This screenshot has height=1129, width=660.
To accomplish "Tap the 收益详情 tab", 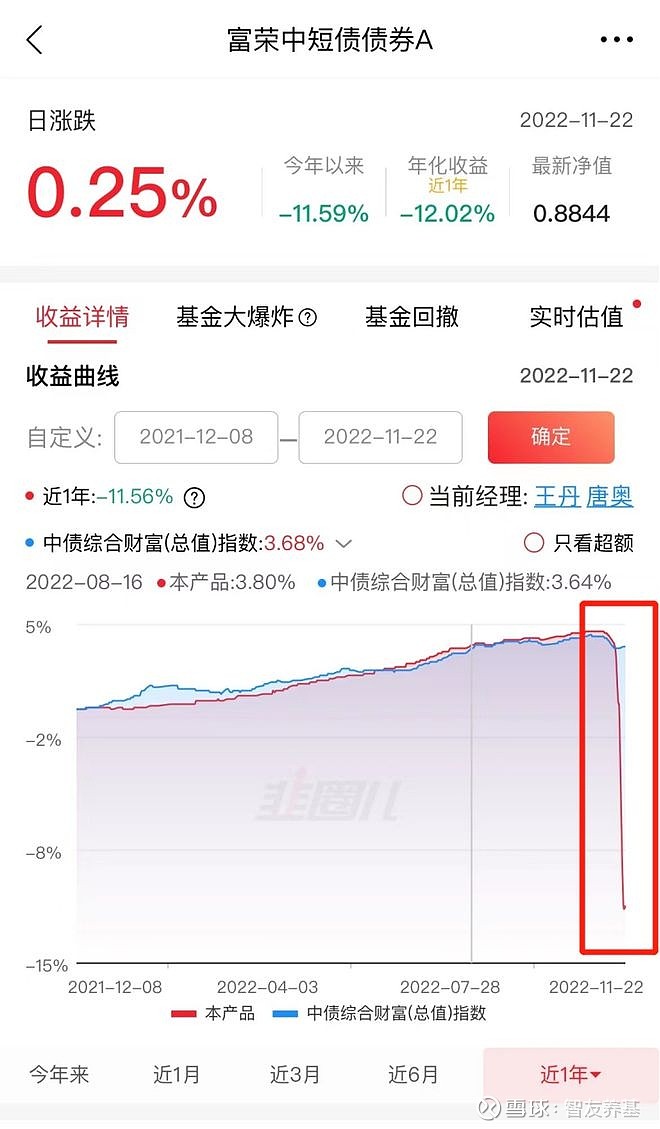I will 82,317.
